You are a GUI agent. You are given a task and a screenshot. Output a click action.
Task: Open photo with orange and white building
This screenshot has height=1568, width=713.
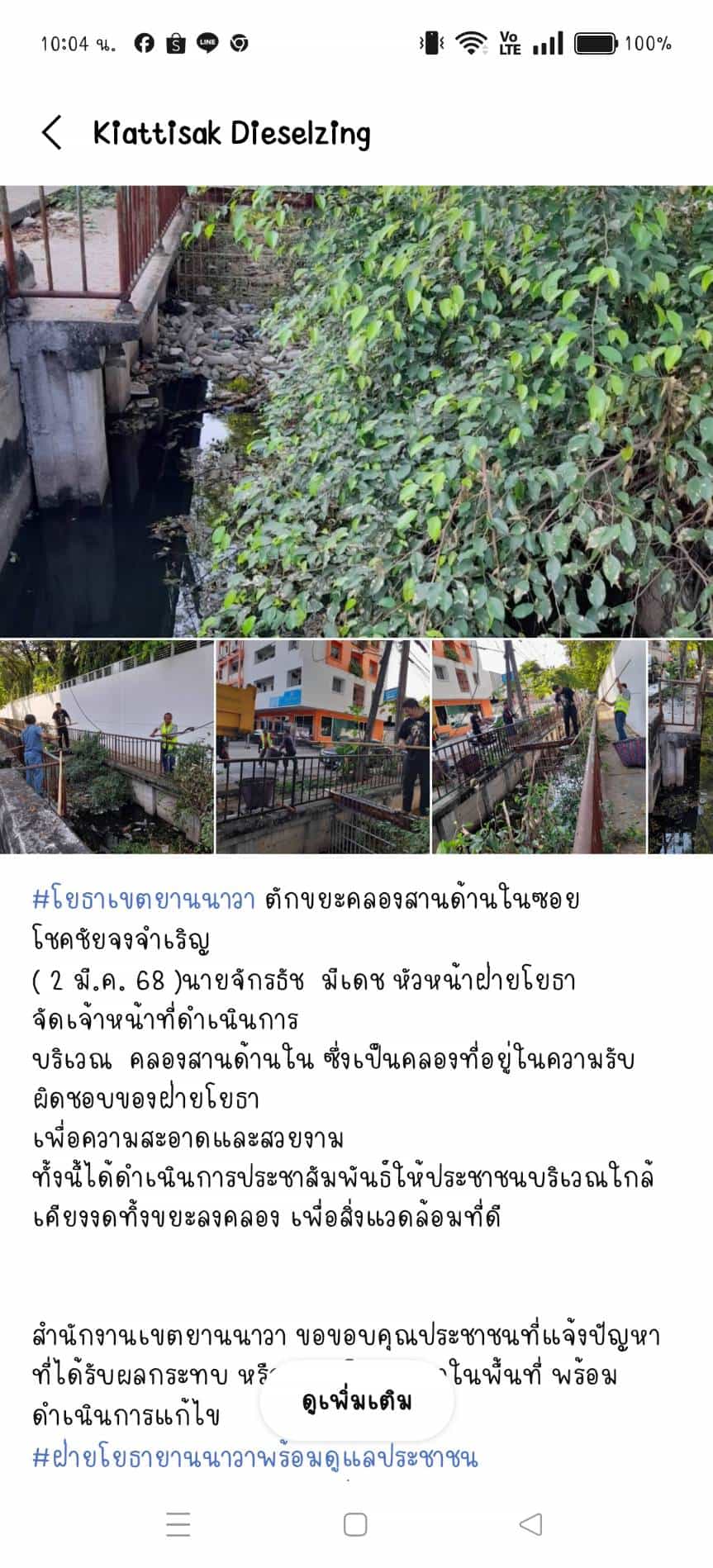[322, 746]
